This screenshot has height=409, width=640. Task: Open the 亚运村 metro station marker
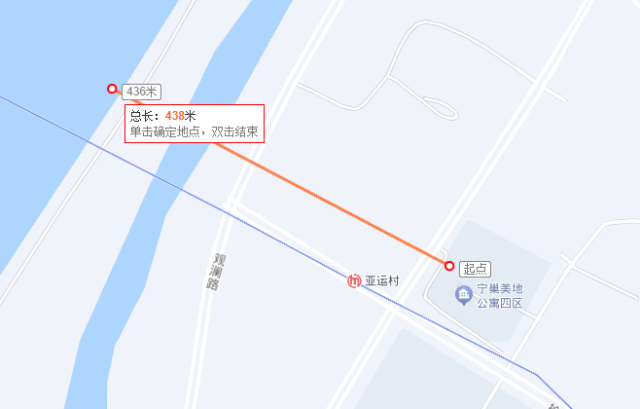pyautogui.click(x=354, y=281)
